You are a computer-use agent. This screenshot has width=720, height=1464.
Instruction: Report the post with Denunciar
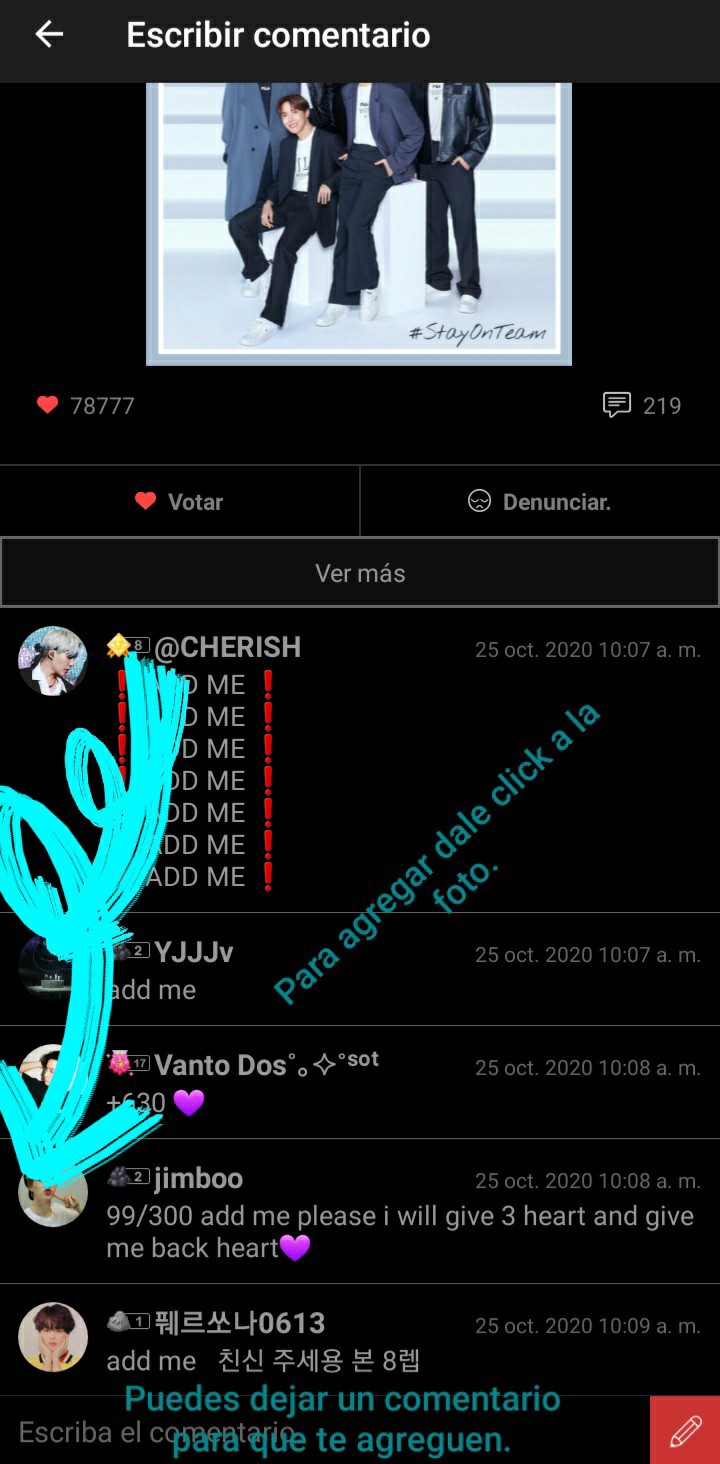(x=540, y=502)
